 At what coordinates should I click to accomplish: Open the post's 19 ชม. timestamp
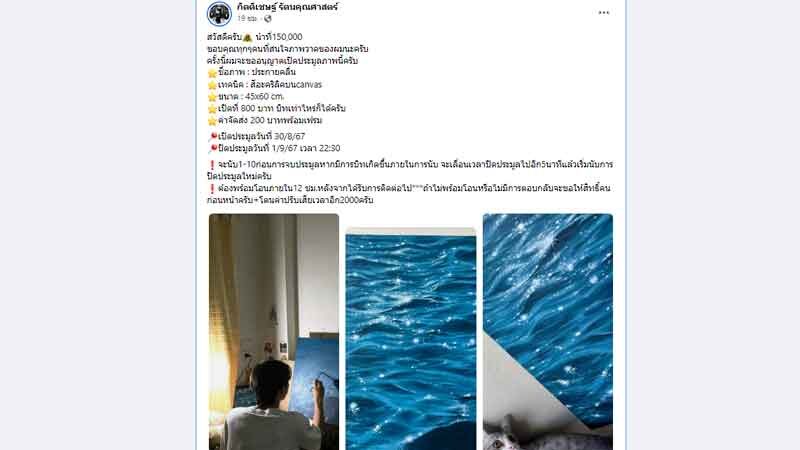pos(246,19)
